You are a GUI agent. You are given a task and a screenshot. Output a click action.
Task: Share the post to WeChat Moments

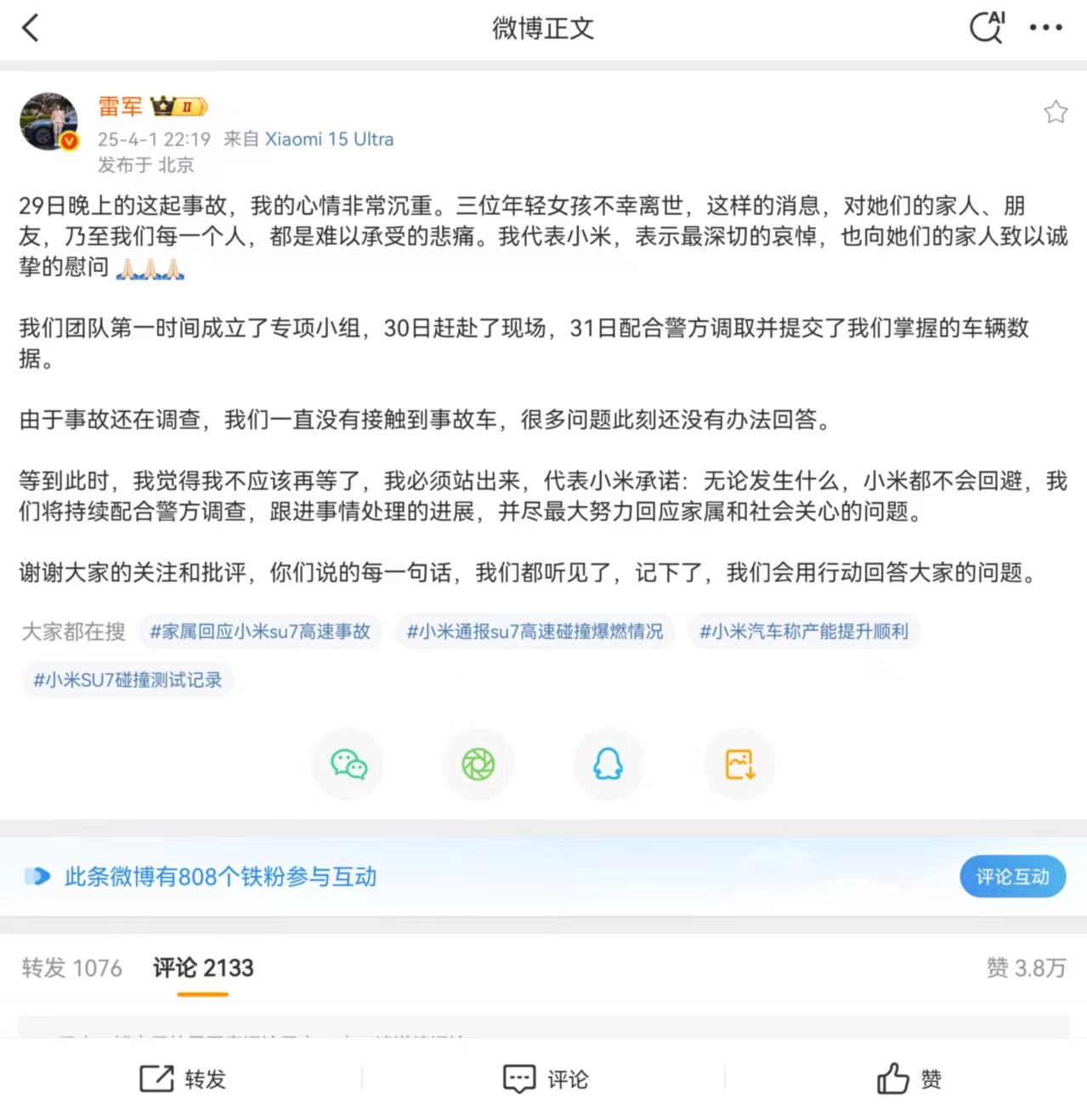point(478,765)
